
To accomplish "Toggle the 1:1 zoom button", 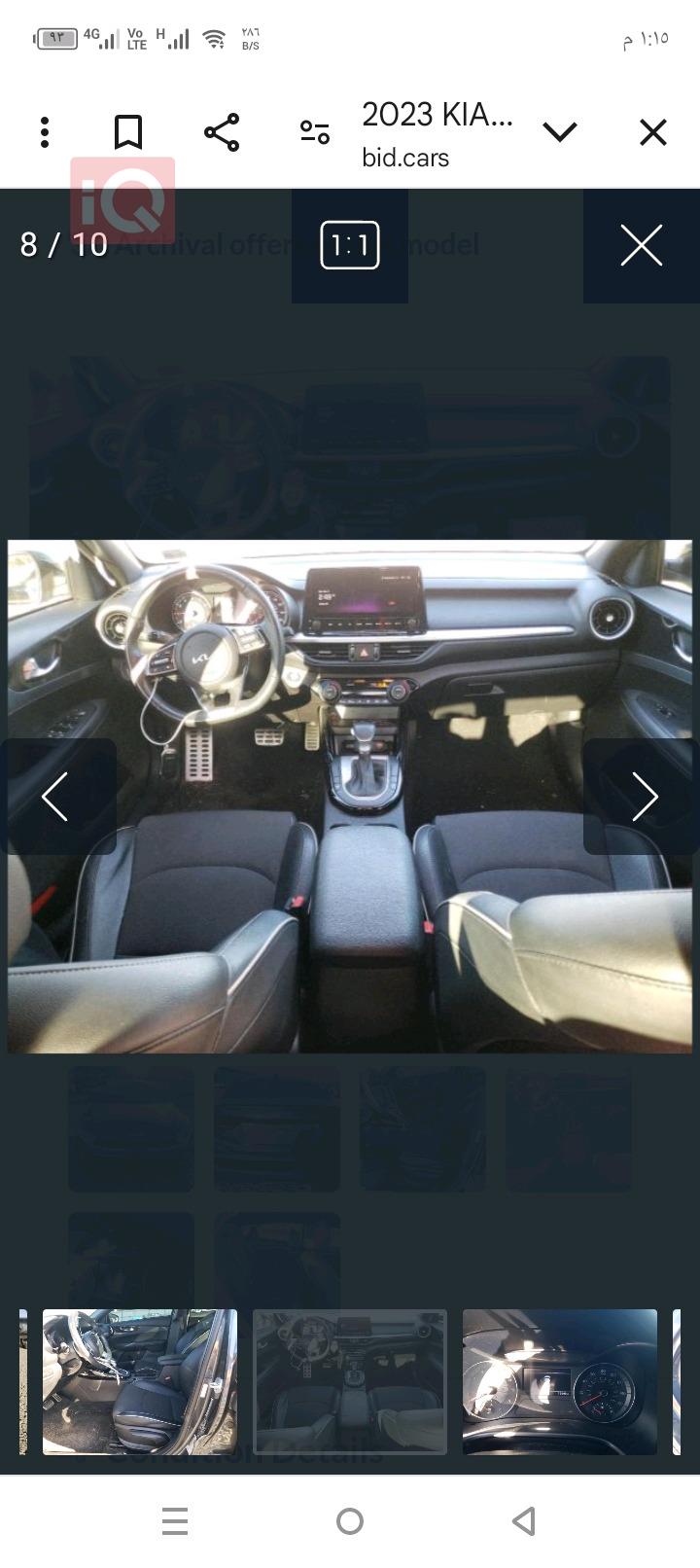I will click(x=350, y=245).
